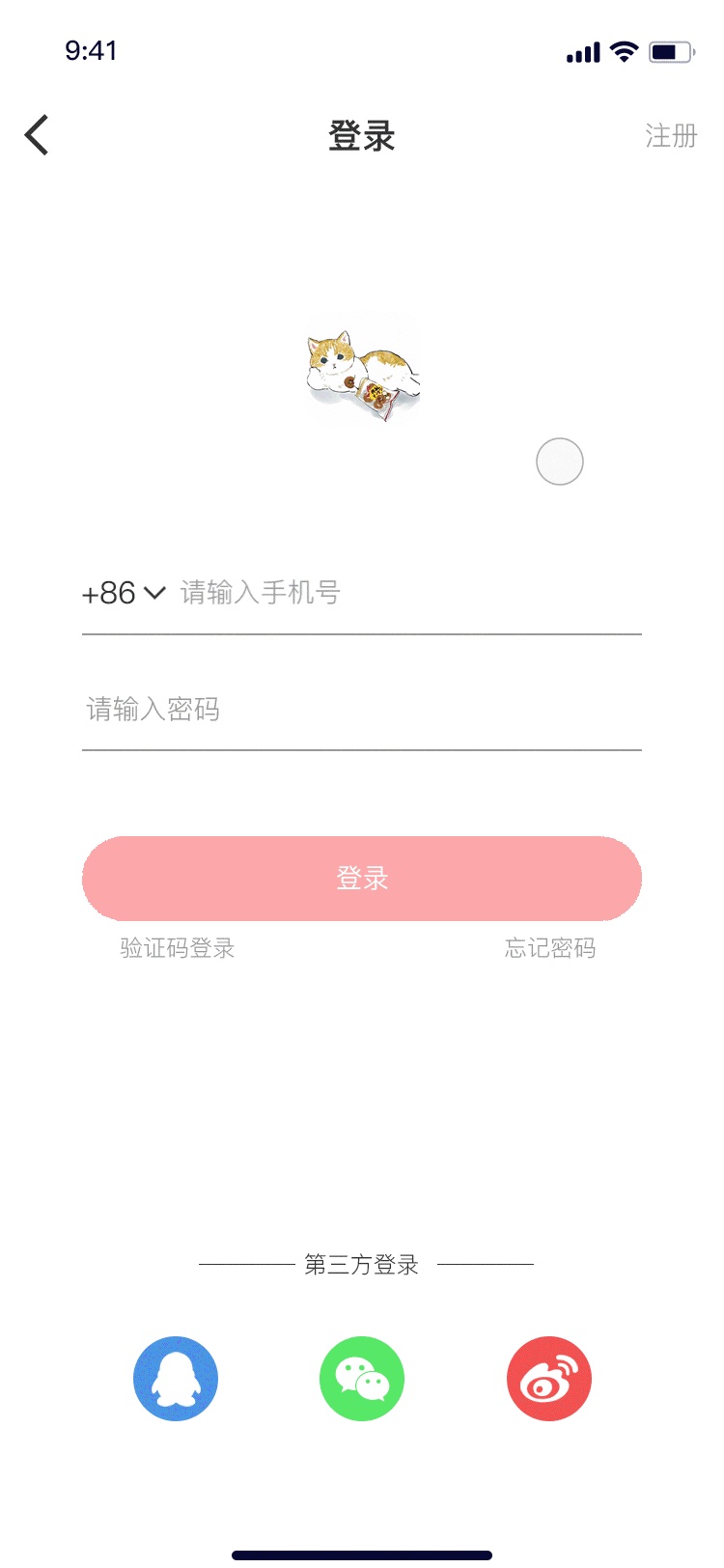Screen dimensions: 724x1568
Task: Tap the pink 登录 button
Action: click(x=361, y=878)
